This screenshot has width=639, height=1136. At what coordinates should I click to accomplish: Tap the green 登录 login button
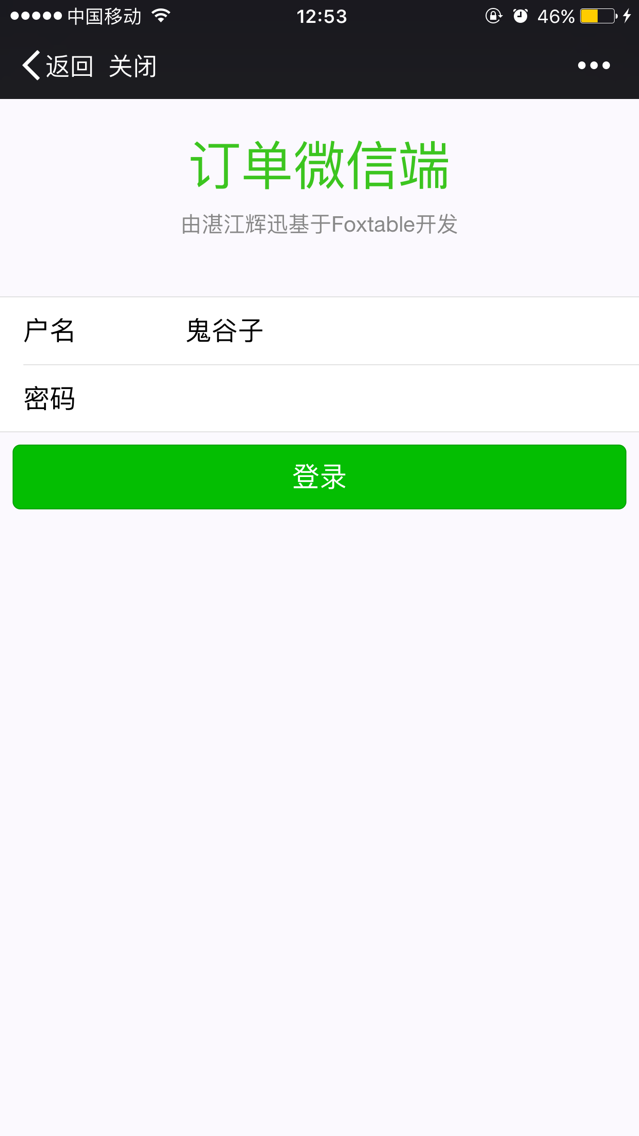320,477
